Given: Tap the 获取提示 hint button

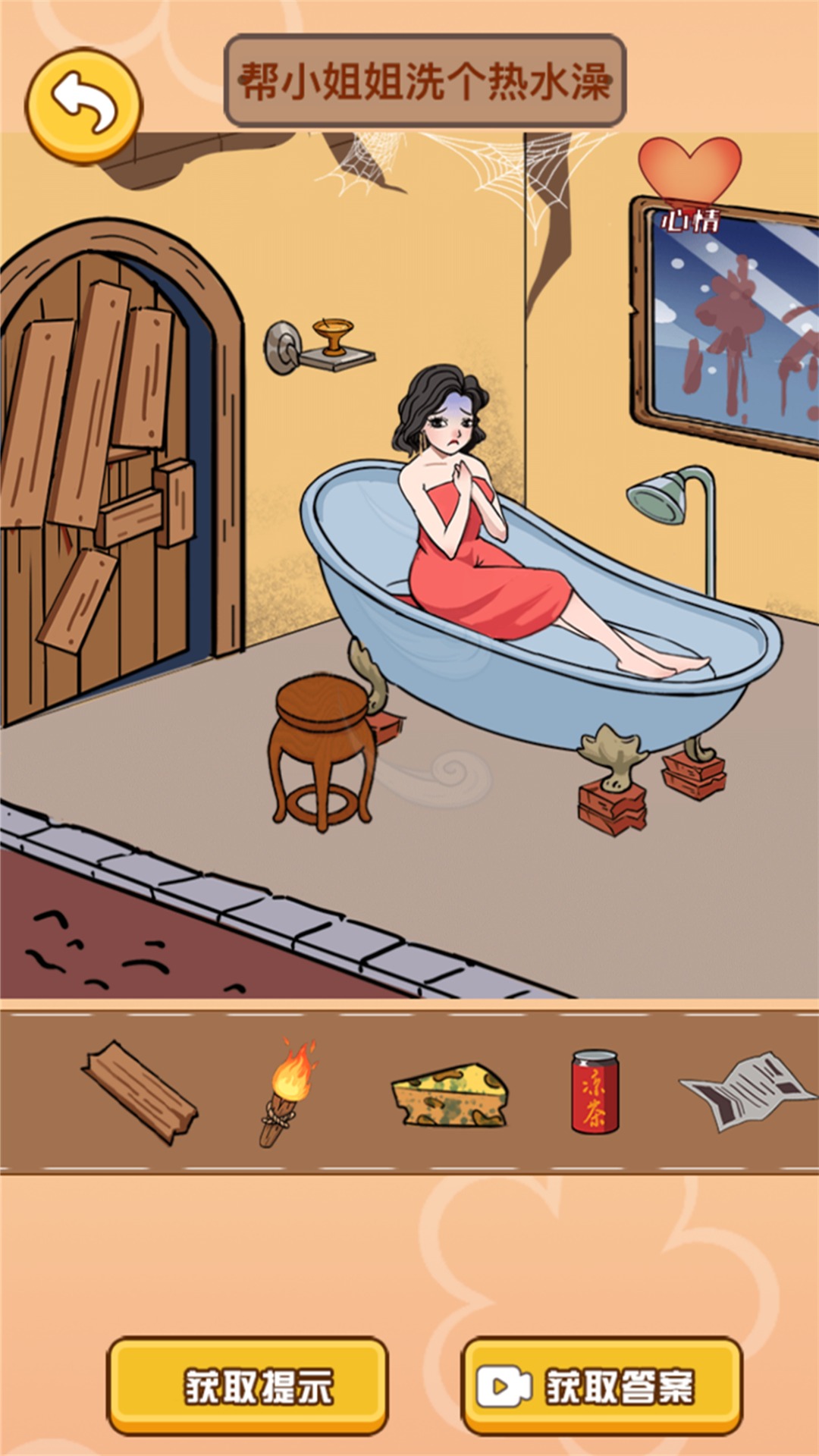Looking at the screenshot, I should (x=248, y=1387).
